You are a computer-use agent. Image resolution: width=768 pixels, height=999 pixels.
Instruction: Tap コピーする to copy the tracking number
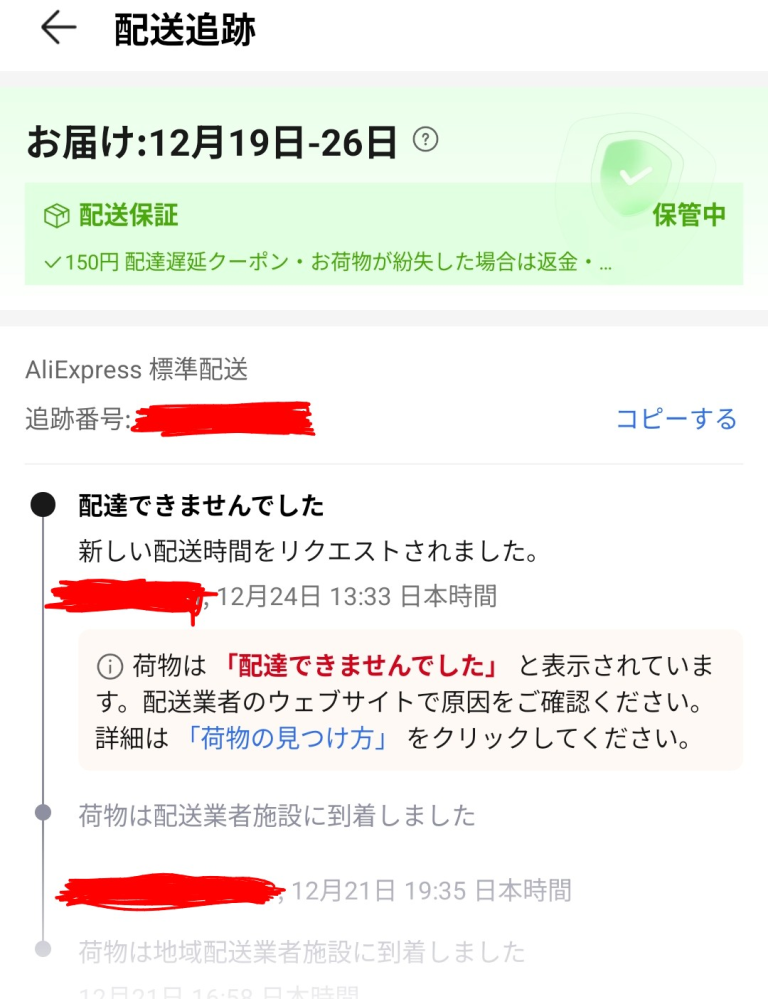pos(676,419)
